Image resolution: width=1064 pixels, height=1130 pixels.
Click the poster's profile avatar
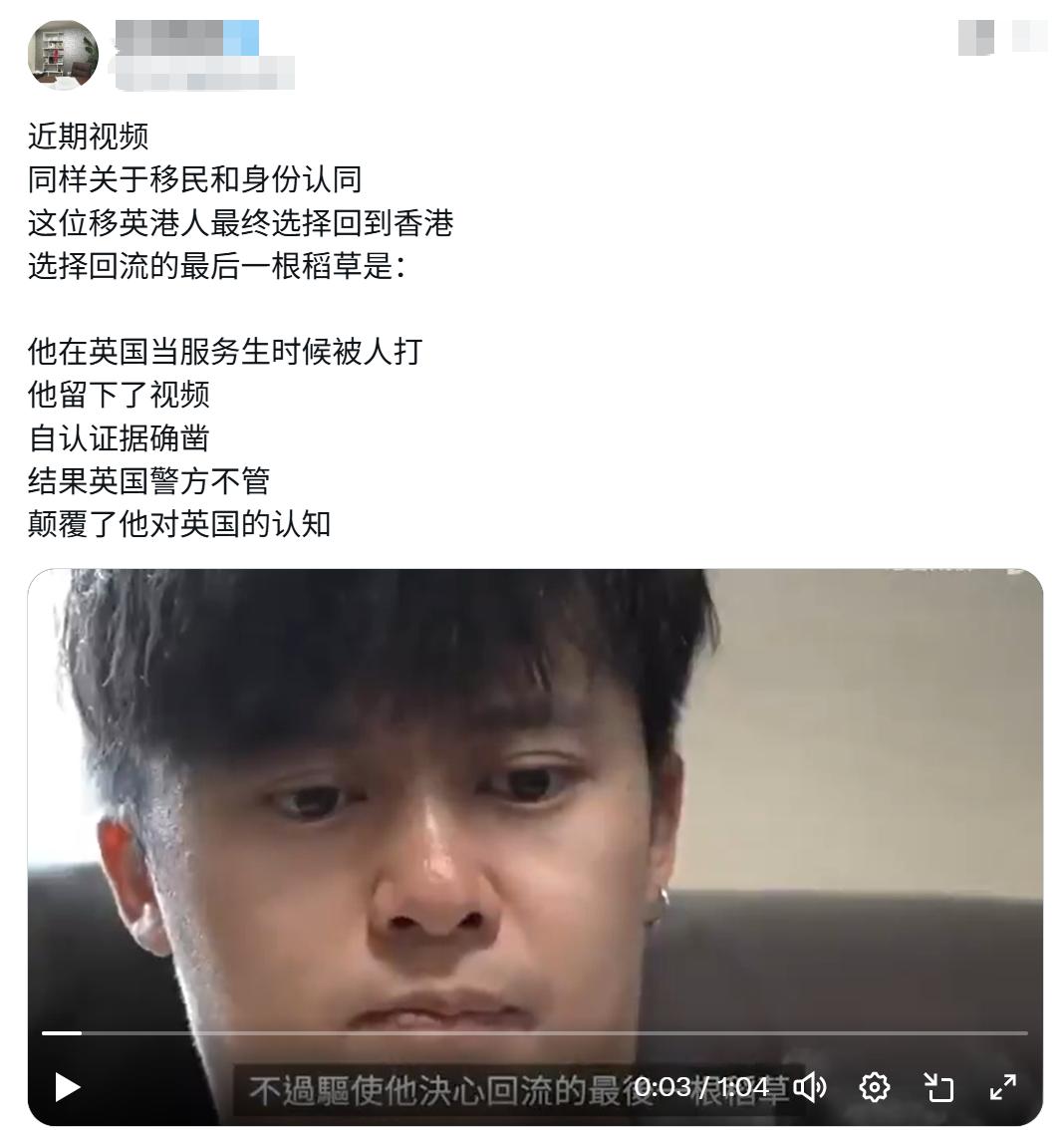click(62, 55)
